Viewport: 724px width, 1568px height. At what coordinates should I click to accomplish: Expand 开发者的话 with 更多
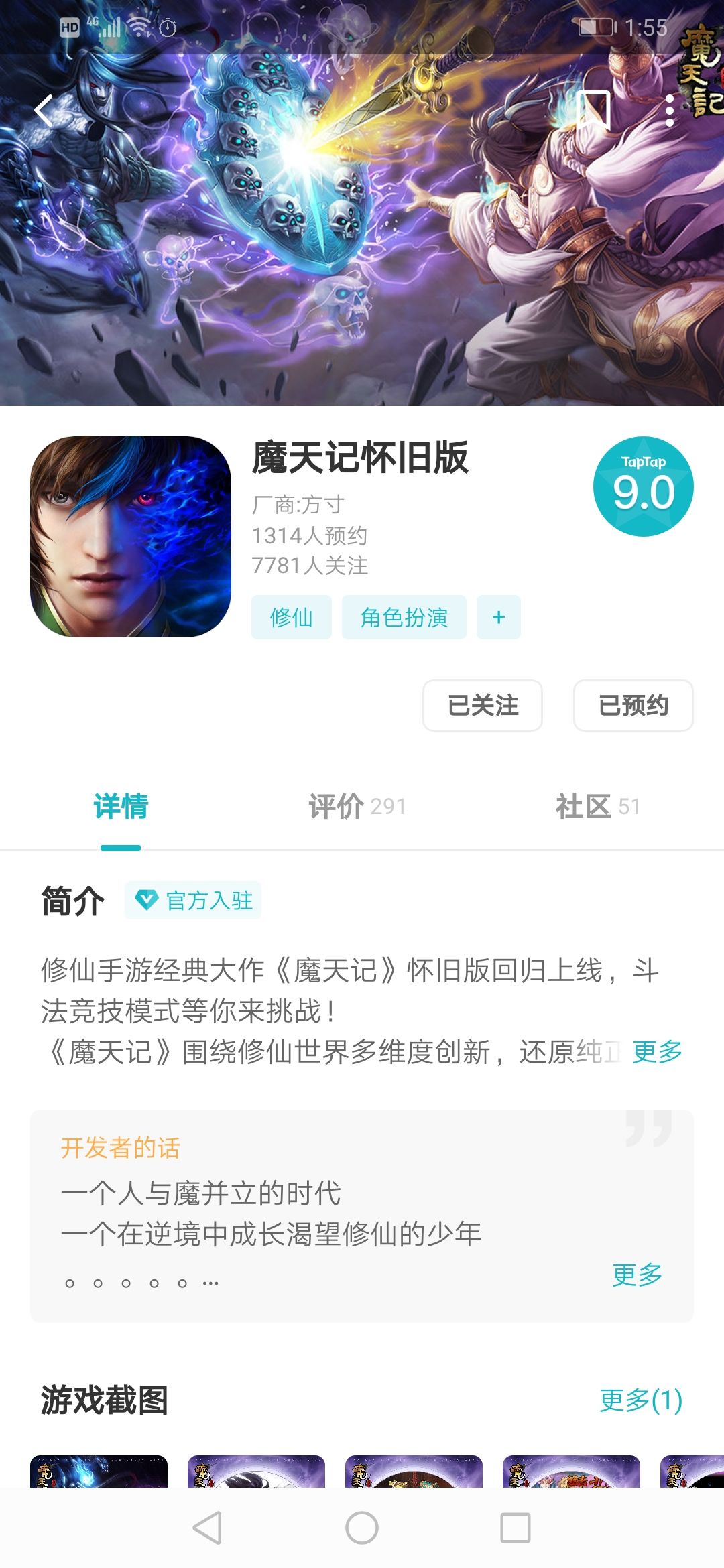click(637, 1274)
